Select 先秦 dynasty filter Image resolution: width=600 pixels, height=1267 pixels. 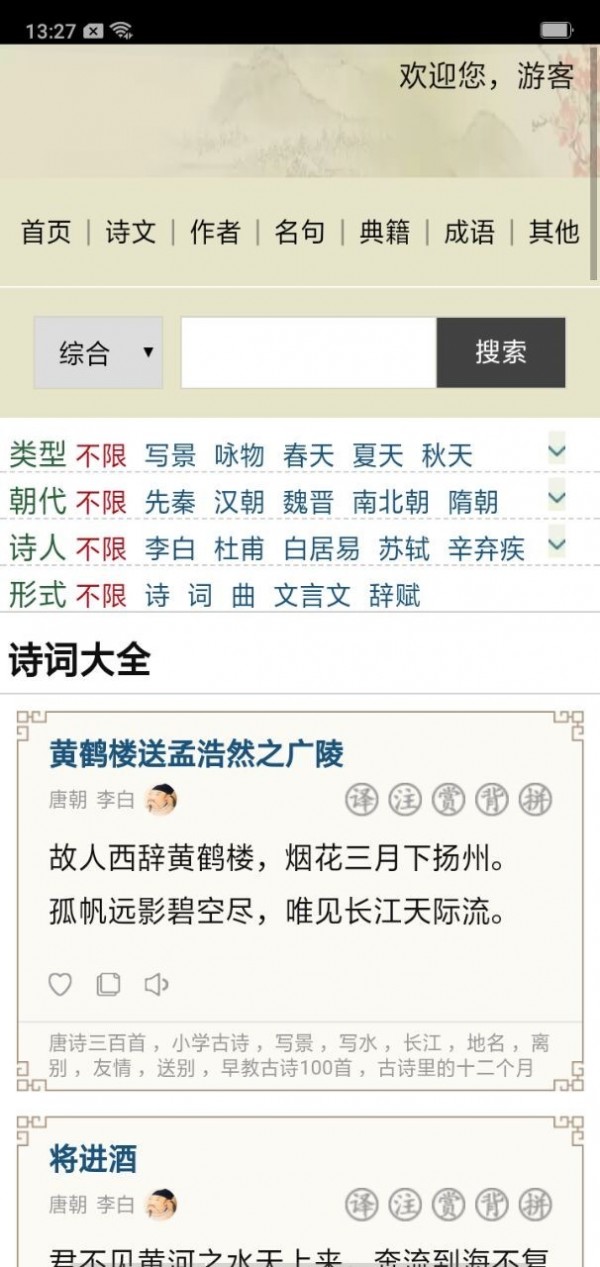pyautogui.click(x=170, y=502)
